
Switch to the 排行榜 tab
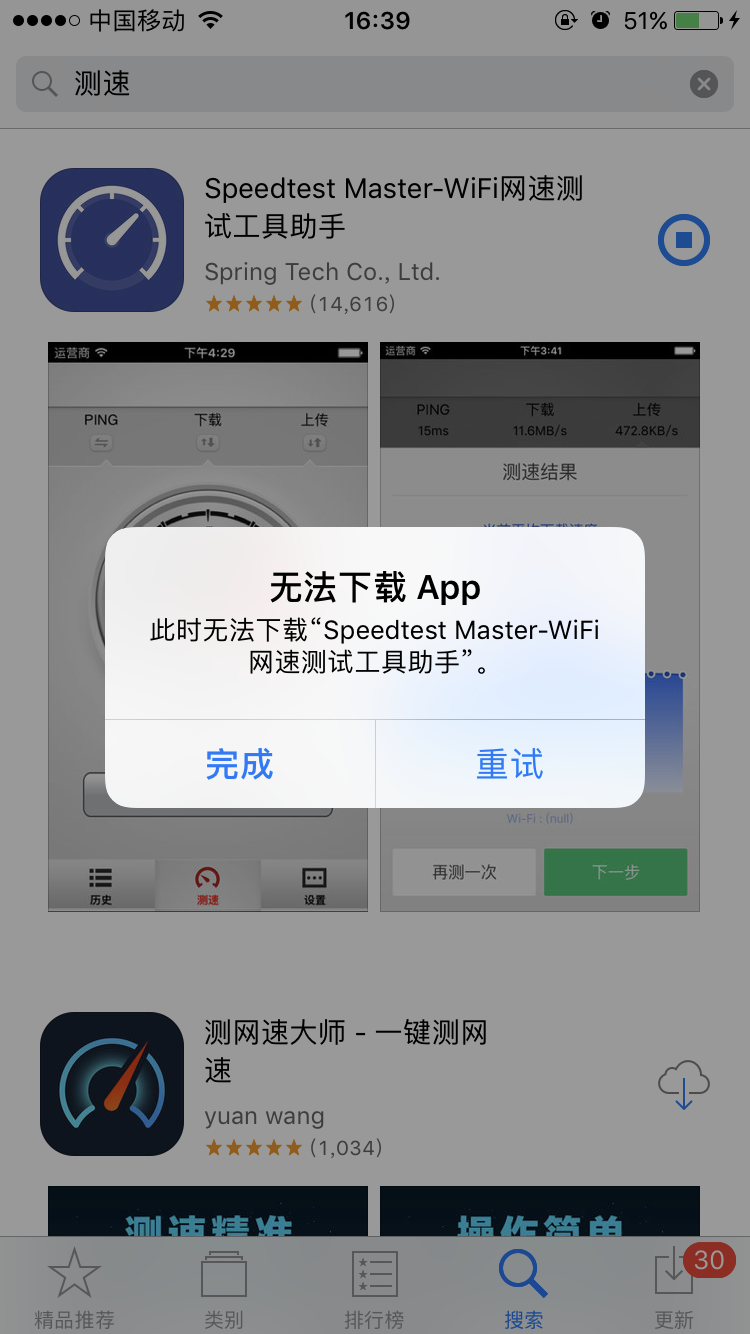click(374, 1288)
